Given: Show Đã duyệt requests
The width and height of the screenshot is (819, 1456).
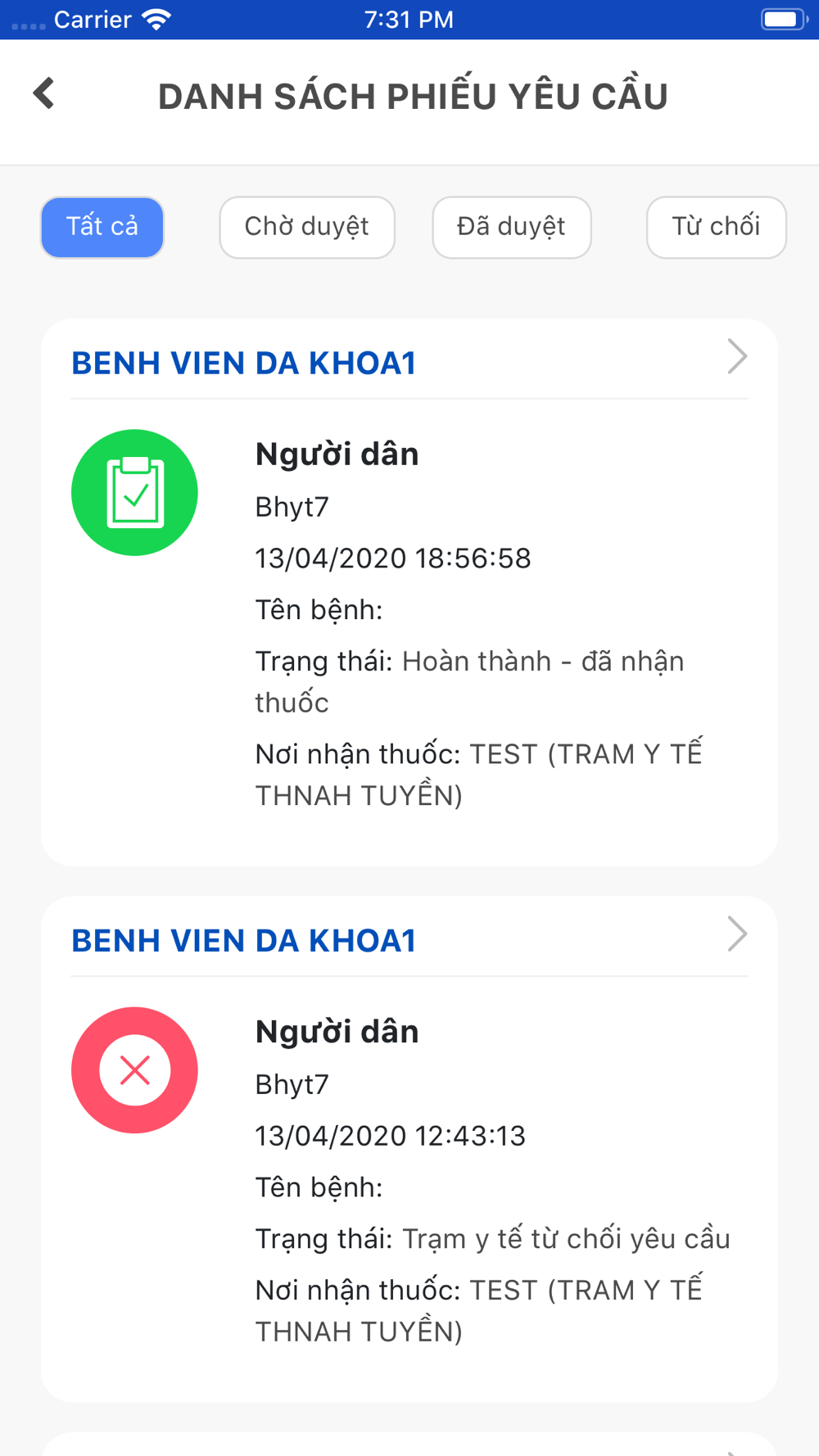Looking at the screenshot, I should [x=512, y=227].
